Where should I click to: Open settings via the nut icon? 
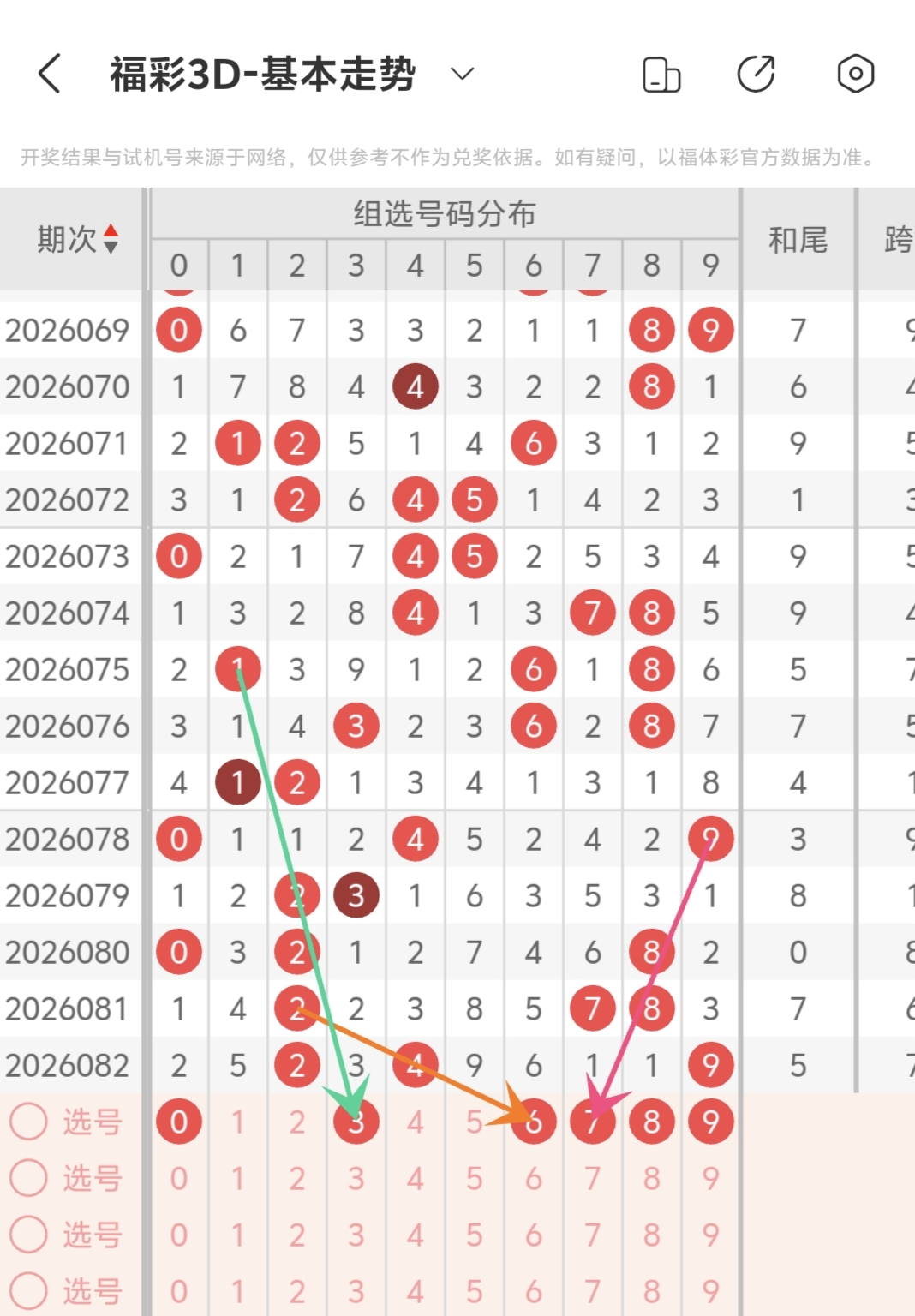pos(854,75)
